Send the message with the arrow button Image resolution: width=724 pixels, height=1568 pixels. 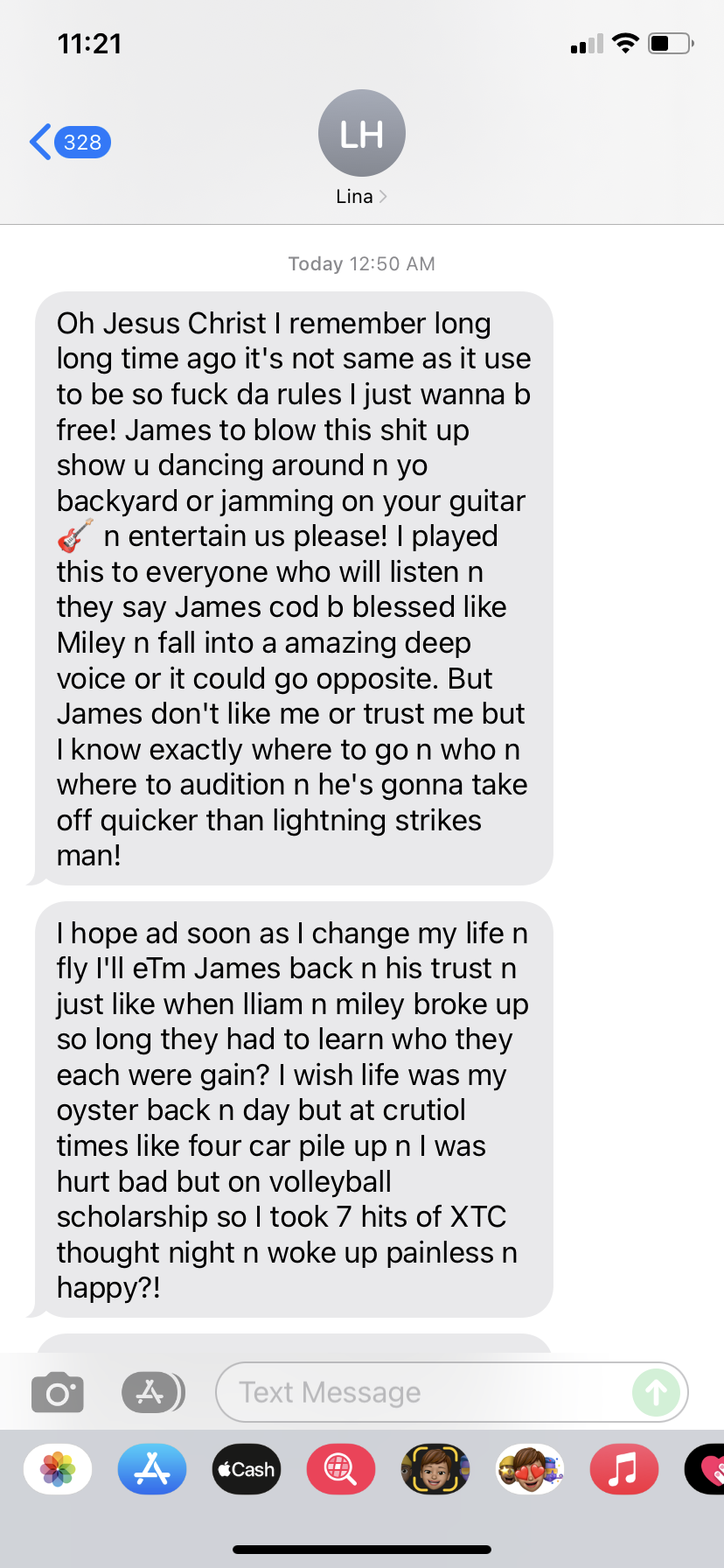point(656,1392)
